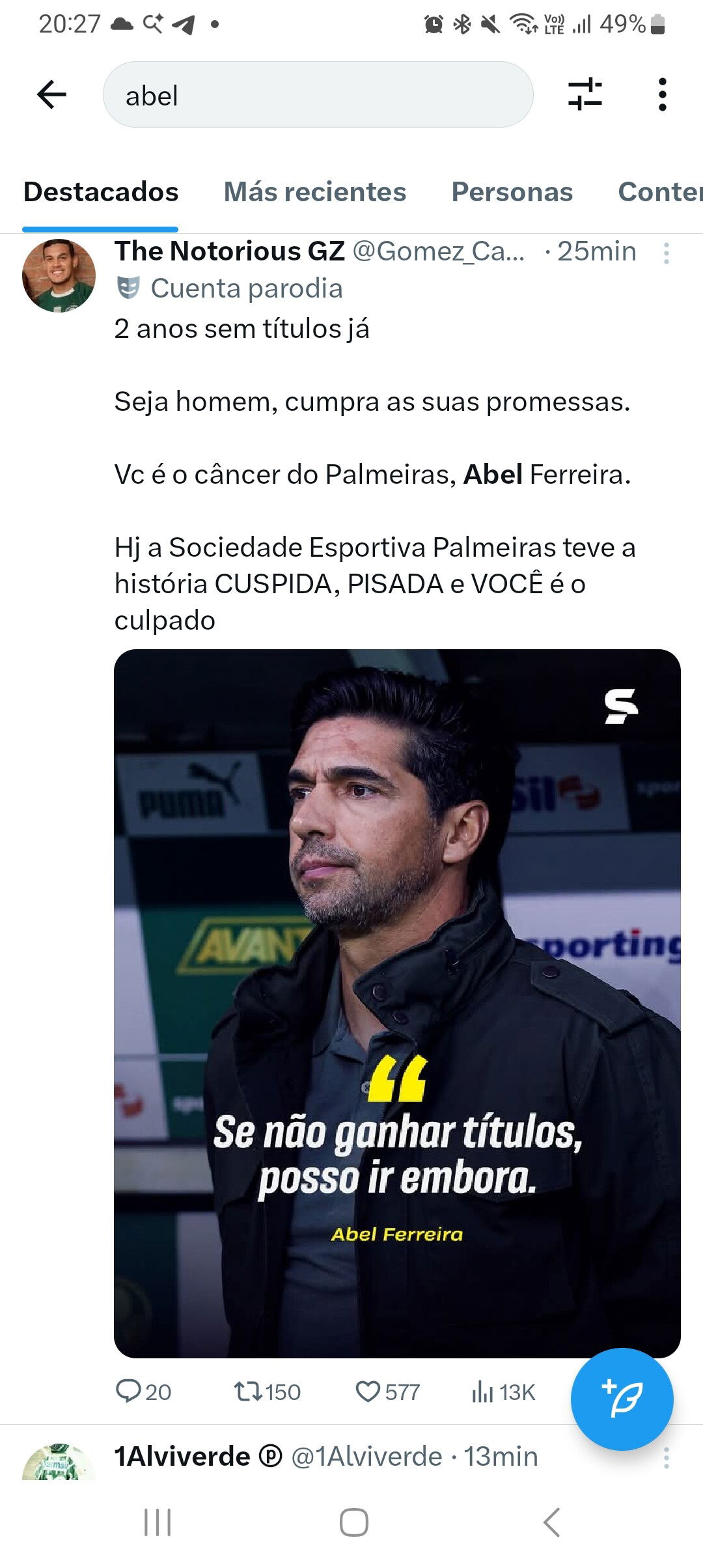Viewport: 703px width, 1568px height.
Task: Open The Notorious GZ profile picture
Action: coord(59,275)
